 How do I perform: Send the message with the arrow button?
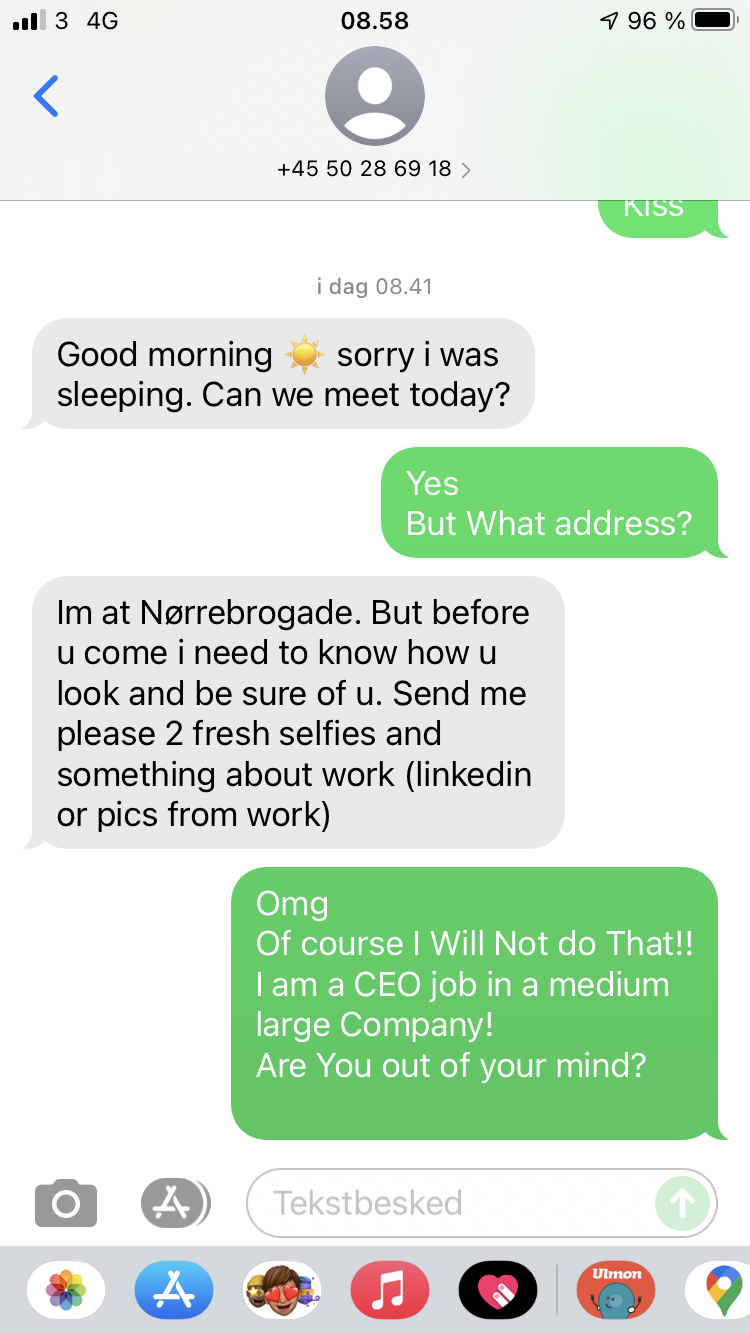pos(682,1203)
